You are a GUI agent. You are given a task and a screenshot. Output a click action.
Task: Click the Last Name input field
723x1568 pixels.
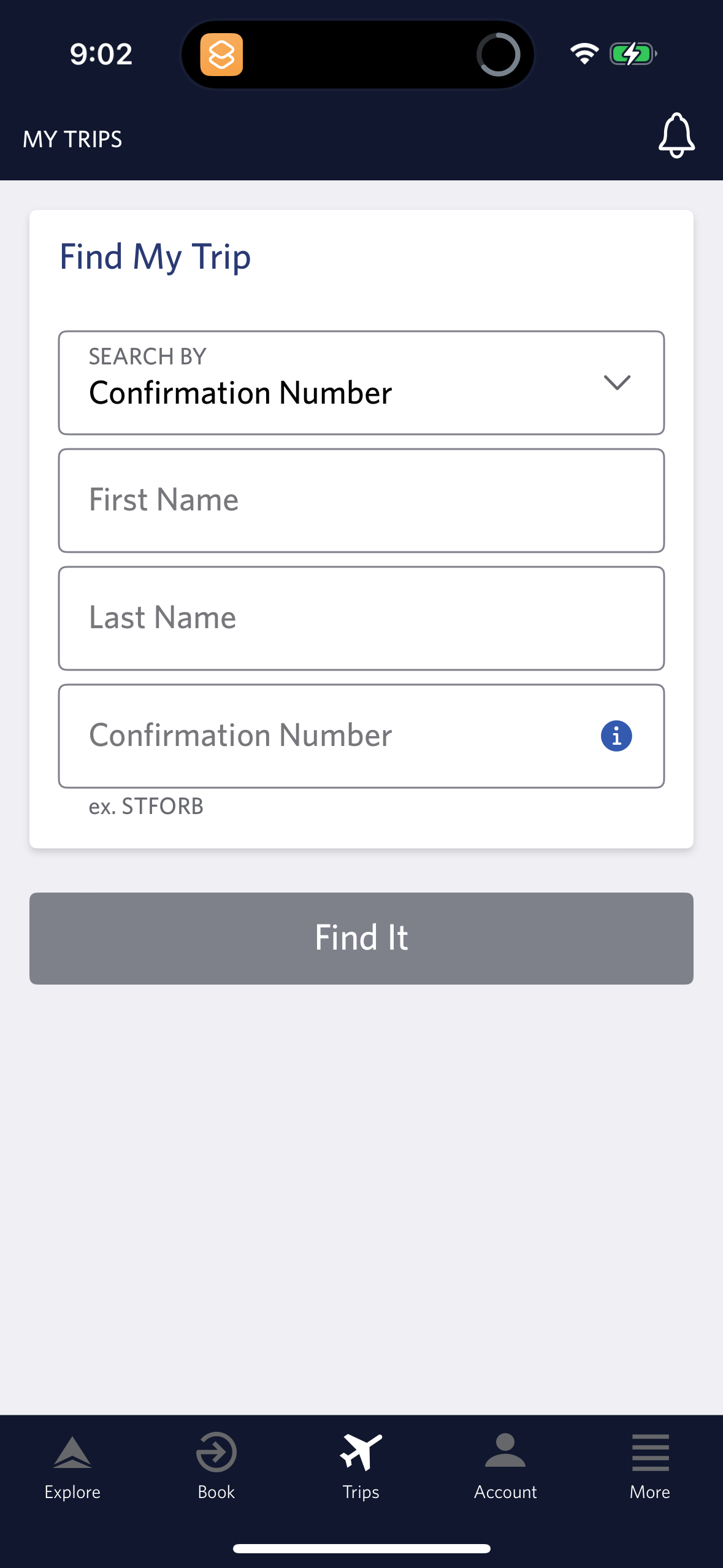[361, 618]
